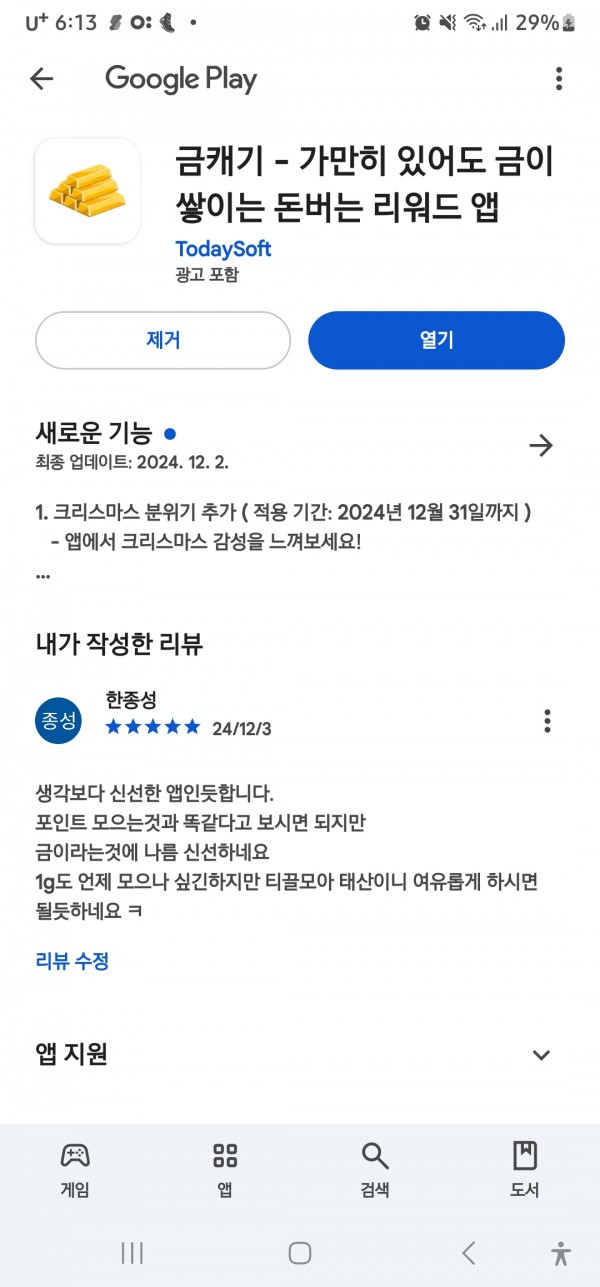Image resolution: width=600 pixels, height=1287 pixels.
Task: Select the 도서 tab
Action: point(525,1169)
